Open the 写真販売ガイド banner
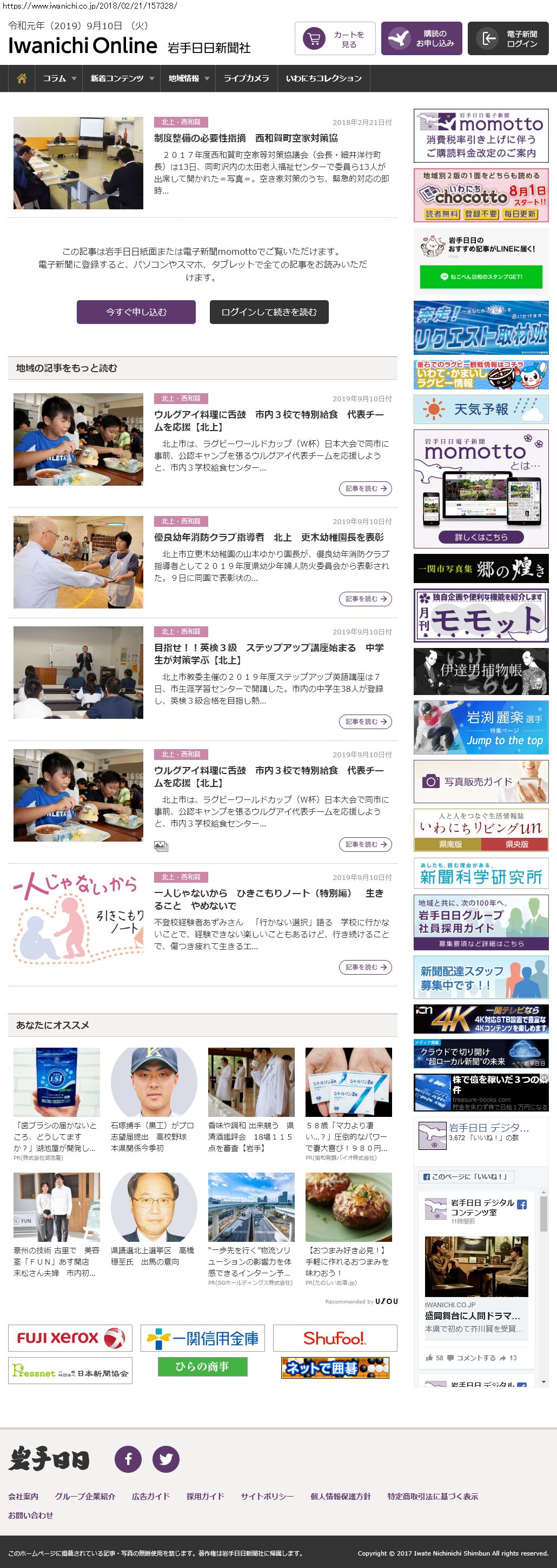557x1568 pixels. tap(480, 782)
